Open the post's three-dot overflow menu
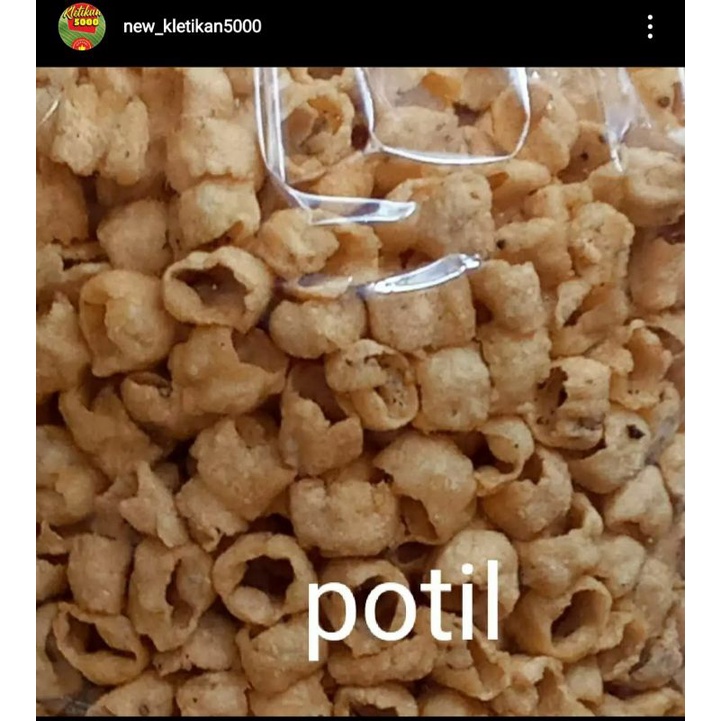Viewport: 721px width, 721px height. click(x=650, y=27)
